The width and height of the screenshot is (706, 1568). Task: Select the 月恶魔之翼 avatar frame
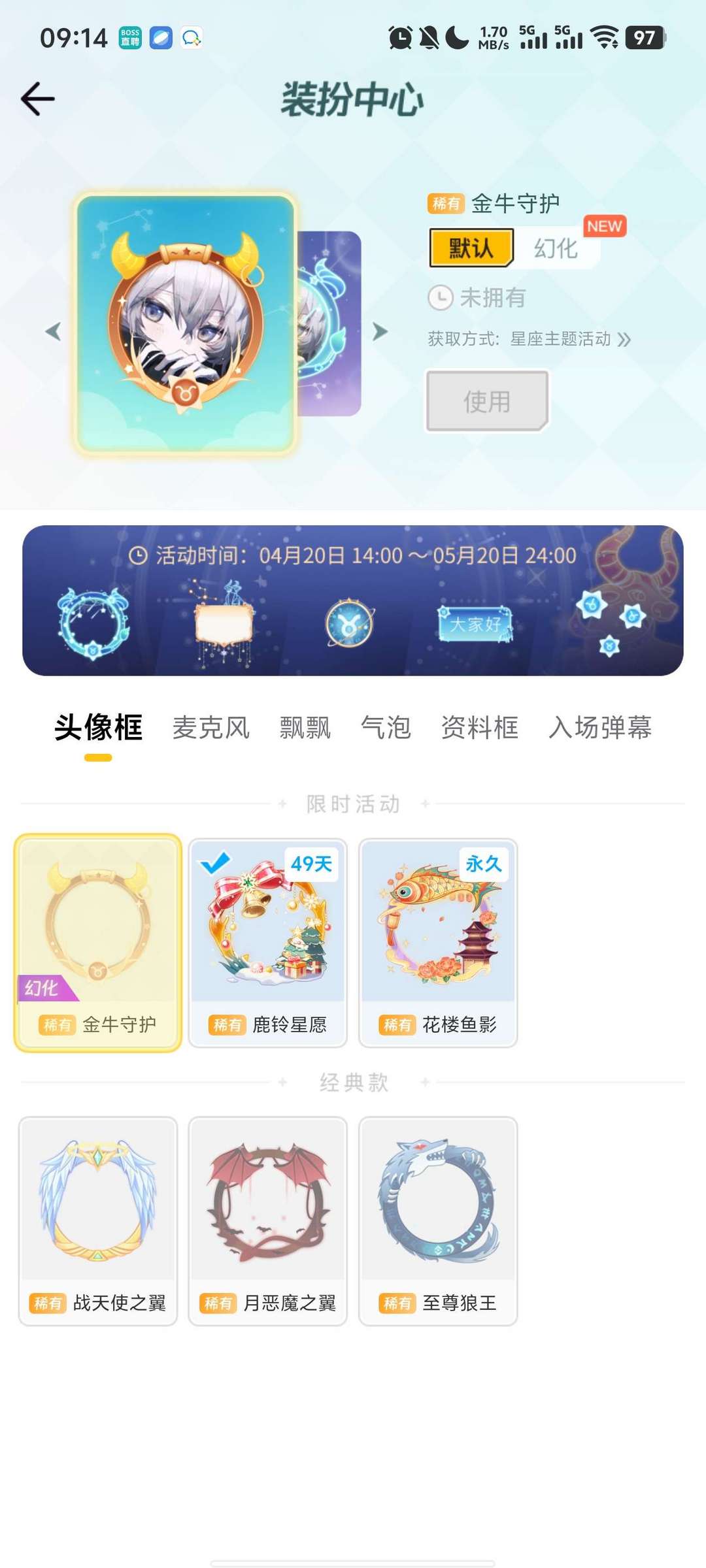268,1221
